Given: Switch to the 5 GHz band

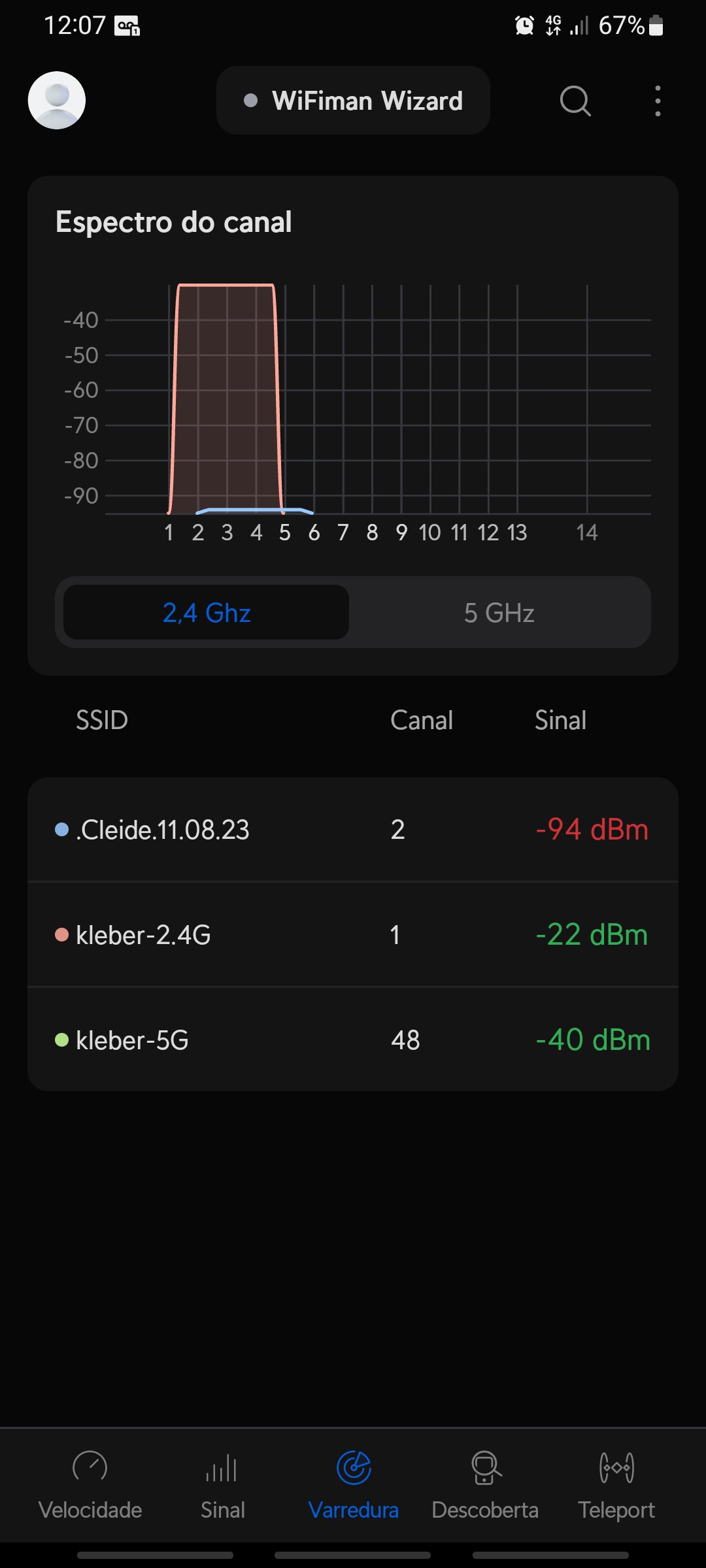Looking at the screenshot, I should click(499, 612).
